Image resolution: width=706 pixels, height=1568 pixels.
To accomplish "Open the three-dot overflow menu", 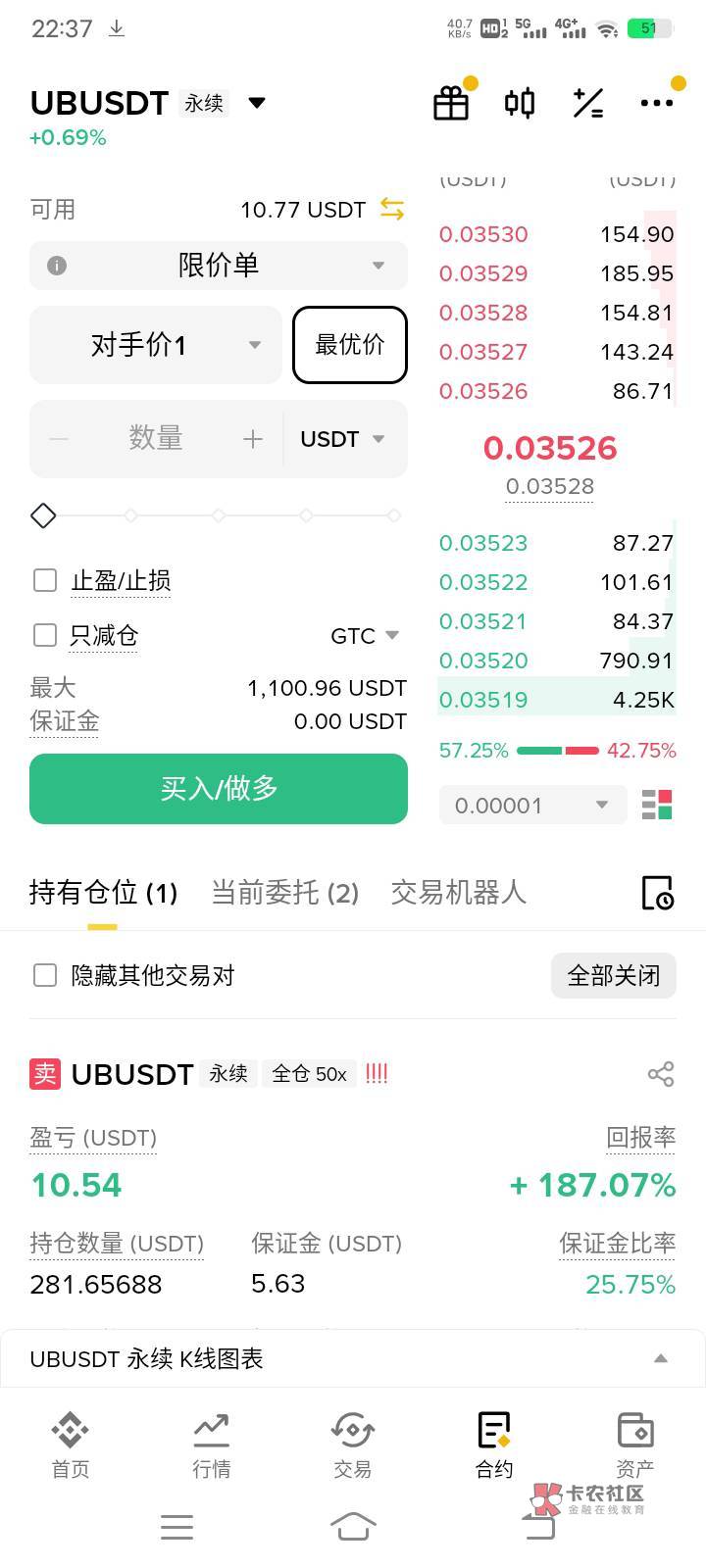I will pyautogui.click(x=656, y=103).
